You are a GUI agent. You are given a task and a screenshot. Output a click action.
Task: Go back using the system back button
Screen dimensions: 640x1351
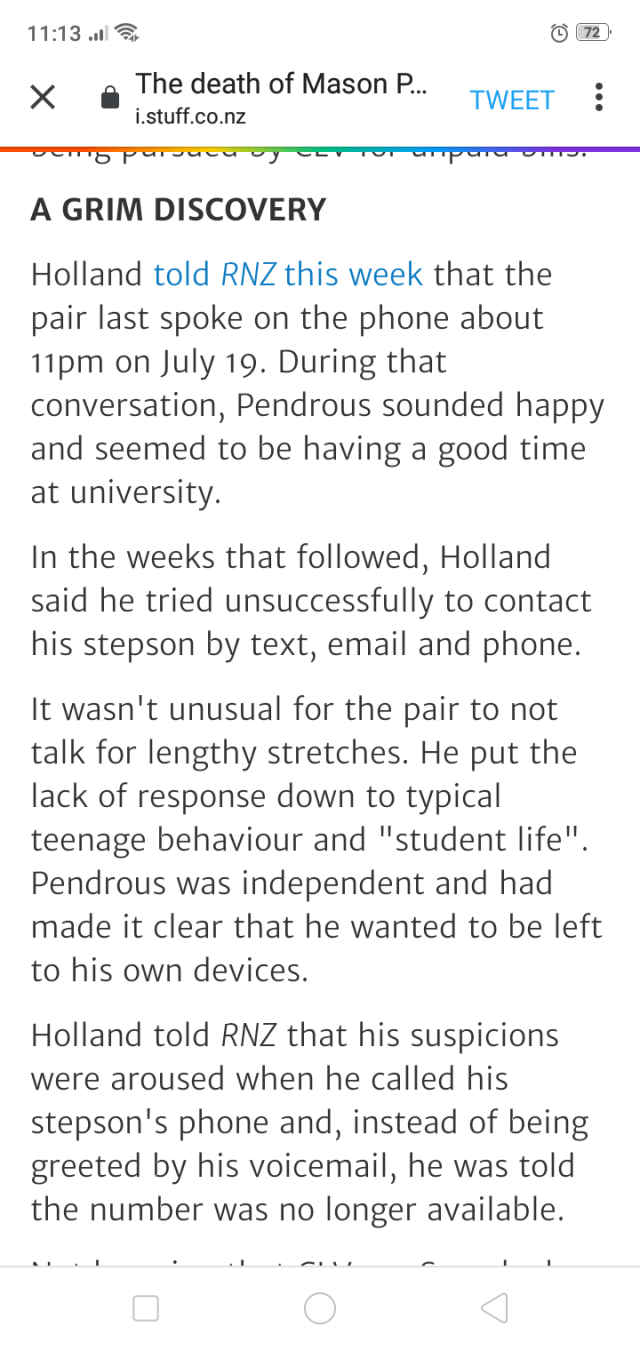[494, 1308]
